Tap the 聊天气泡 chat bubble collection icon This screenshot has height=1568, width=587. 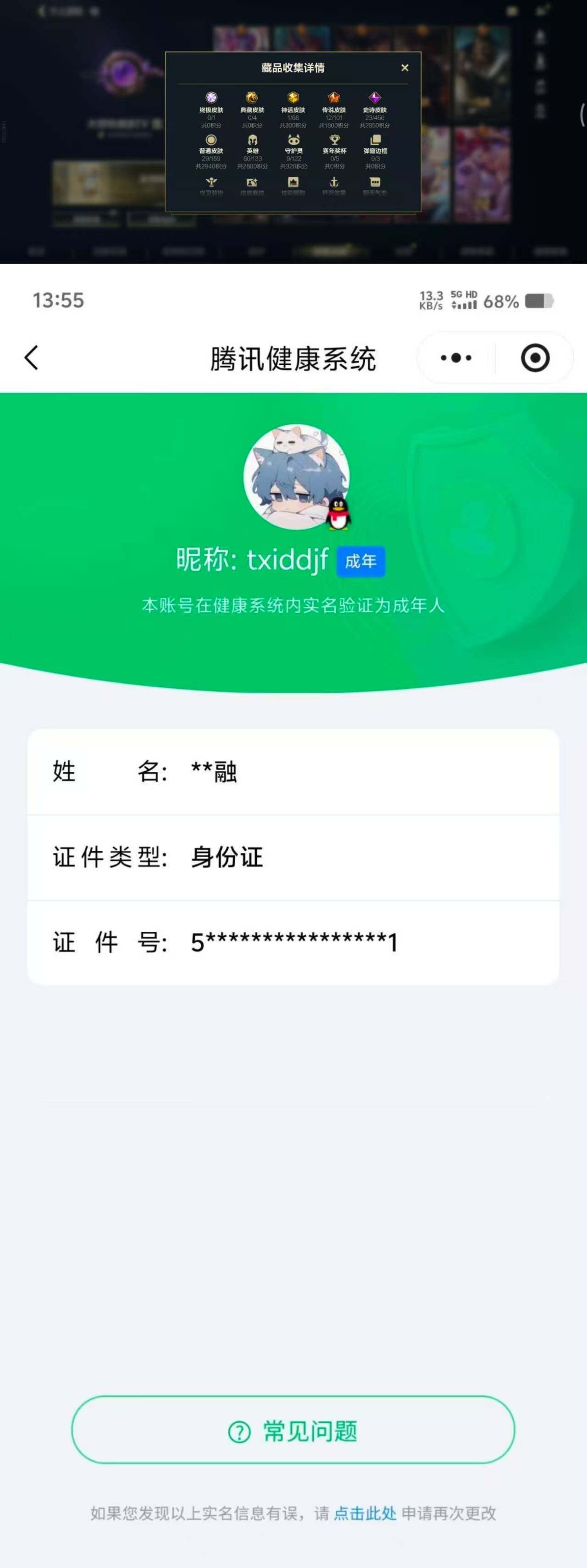(x=375, y=182)
